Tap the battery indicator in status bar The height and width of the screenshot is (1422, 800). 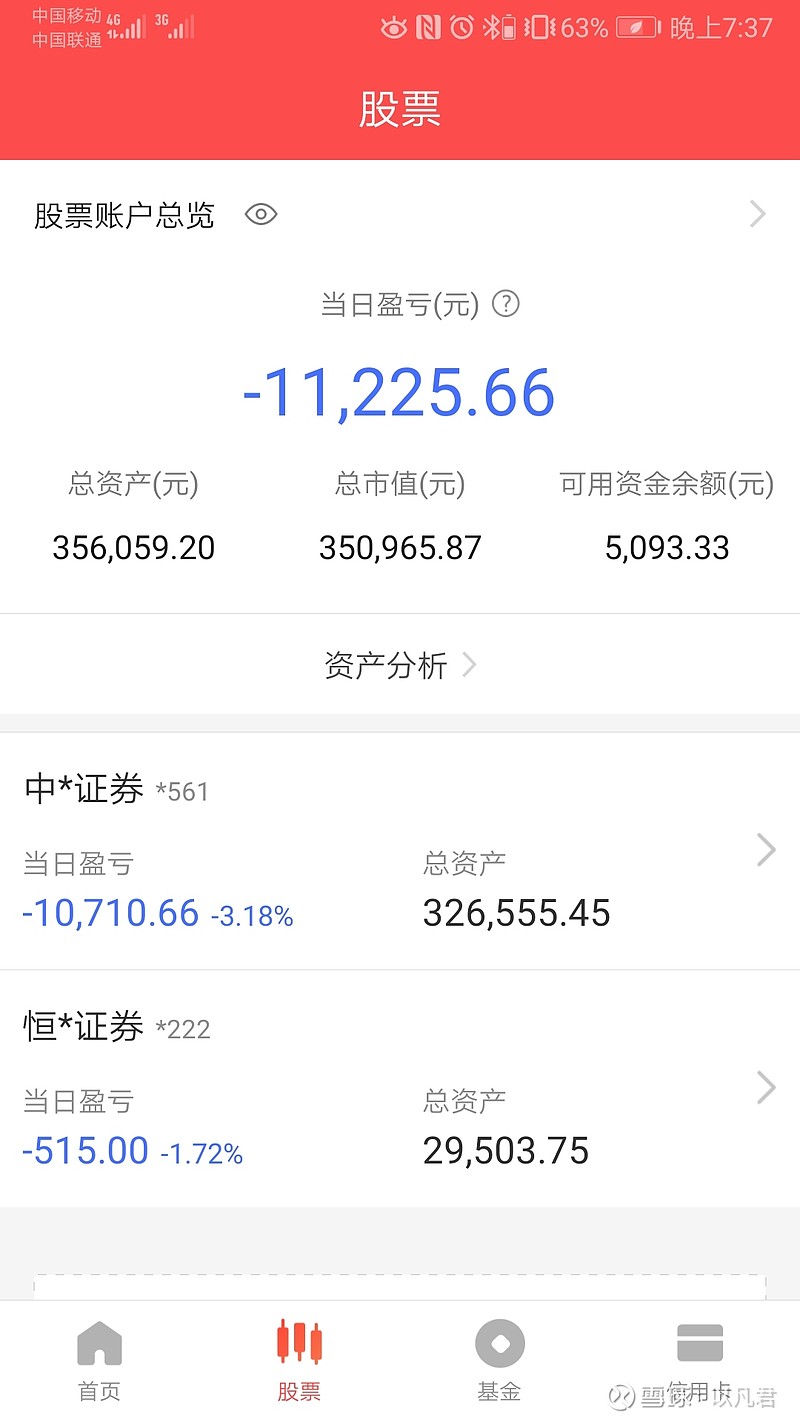tap(637, 28)
